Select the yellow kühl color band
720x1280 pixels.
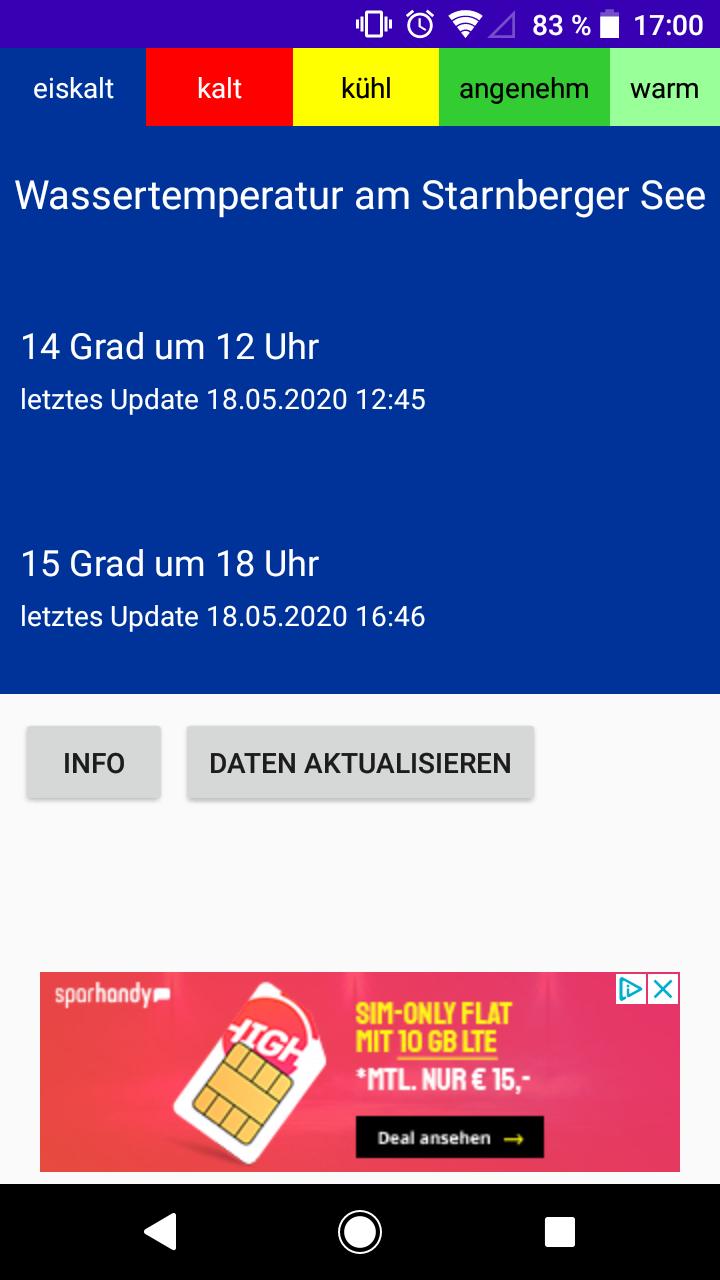366,88
